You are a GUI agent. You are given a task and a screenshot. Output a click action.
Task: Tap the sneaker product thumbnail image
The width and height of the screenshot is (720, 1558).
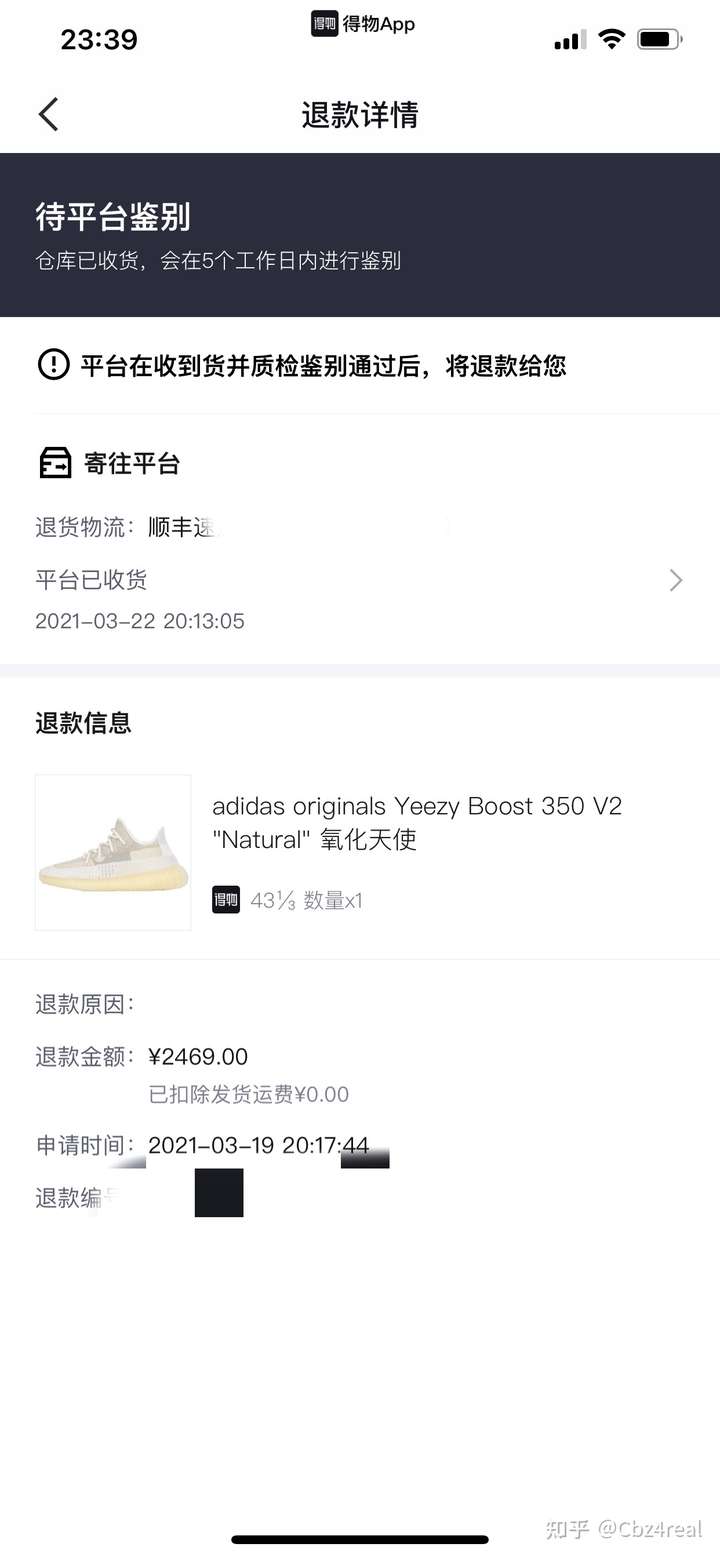pyautogui.click(x=112, y=852)
